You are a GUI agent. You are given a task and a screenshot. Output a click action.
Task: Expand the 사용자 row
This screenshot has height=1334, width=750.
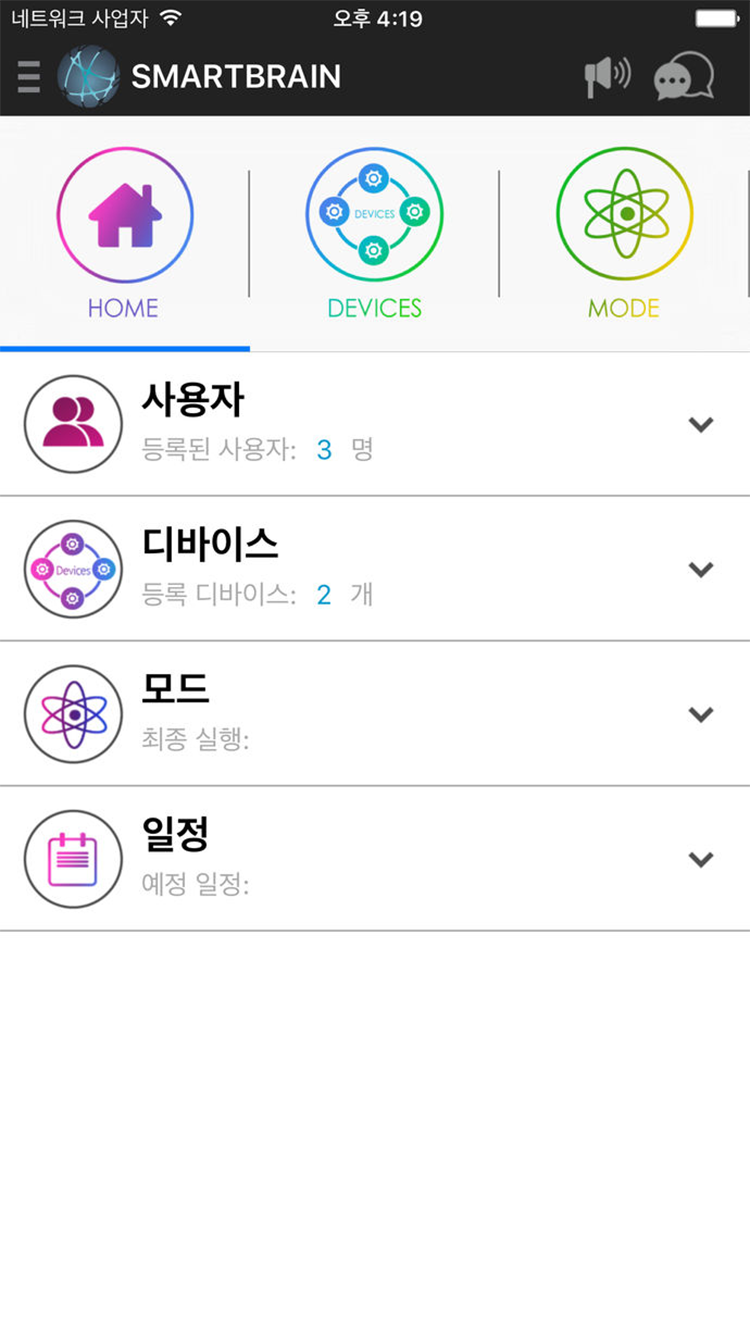701,424
